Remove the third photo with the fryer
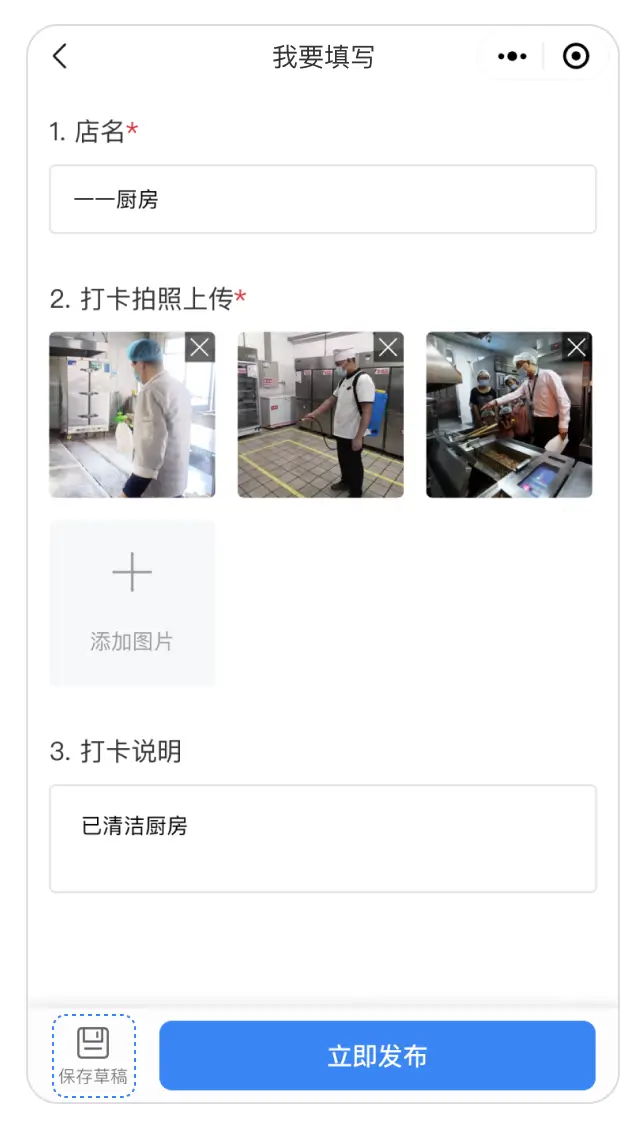 (577, 347)
